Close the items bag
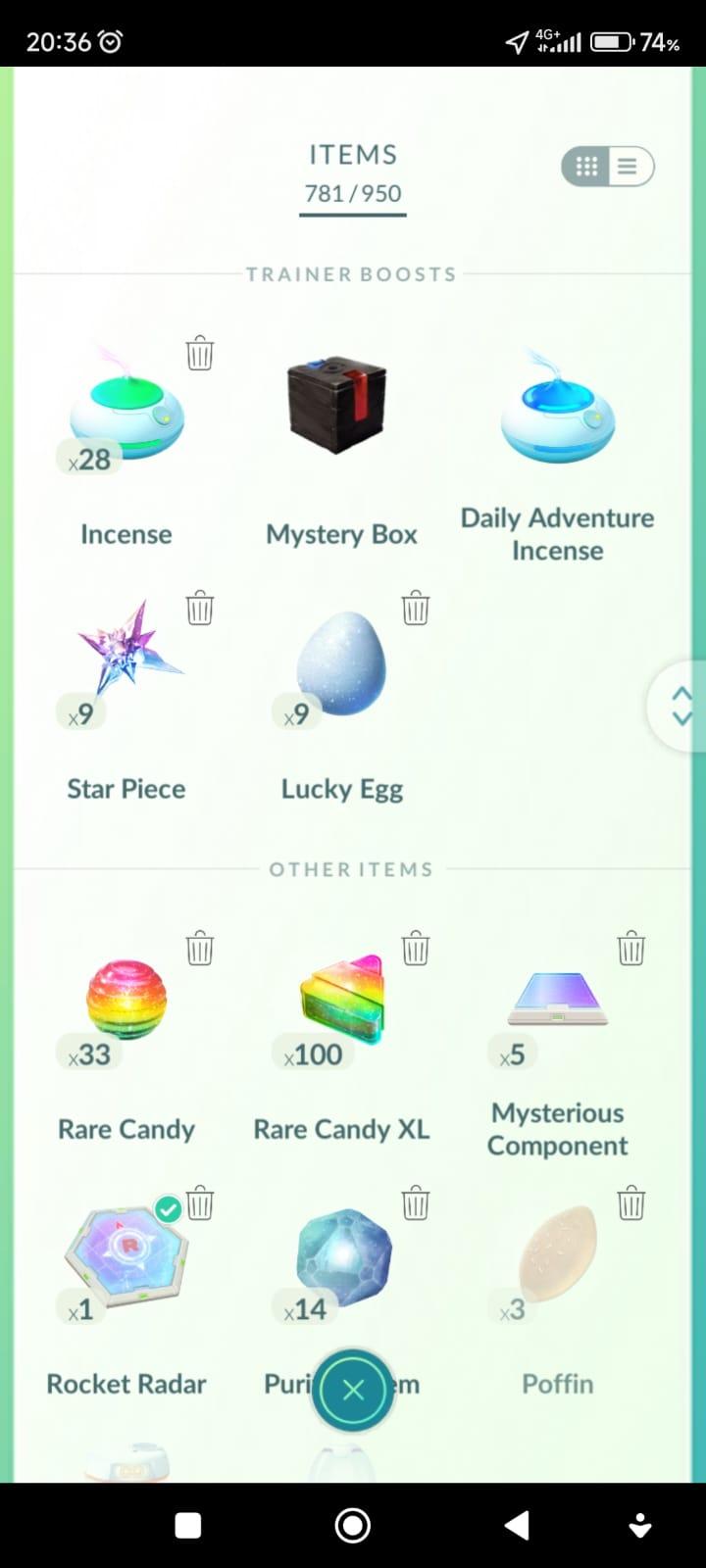 click(x=353, y=1390)
